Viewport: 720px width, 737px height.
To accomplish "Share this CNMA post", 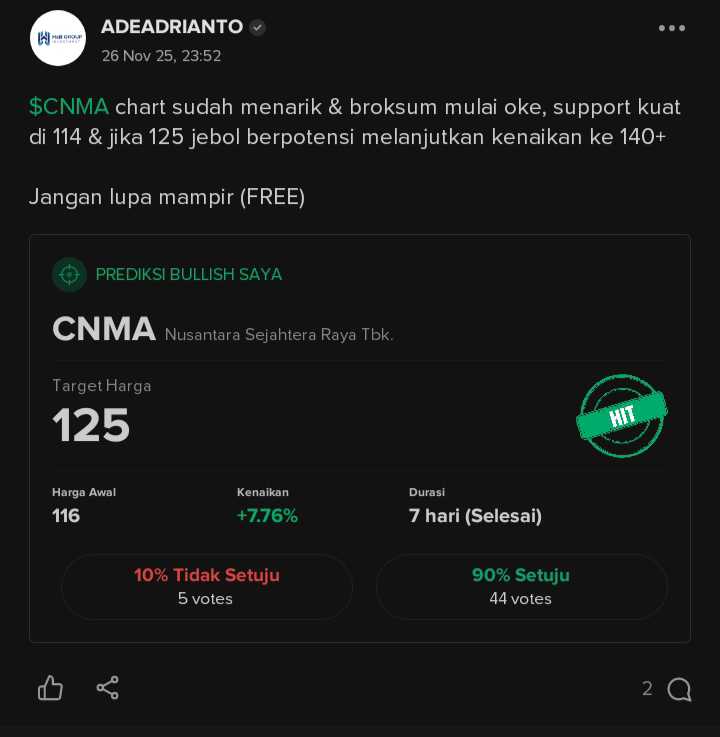I will (108, 688).
